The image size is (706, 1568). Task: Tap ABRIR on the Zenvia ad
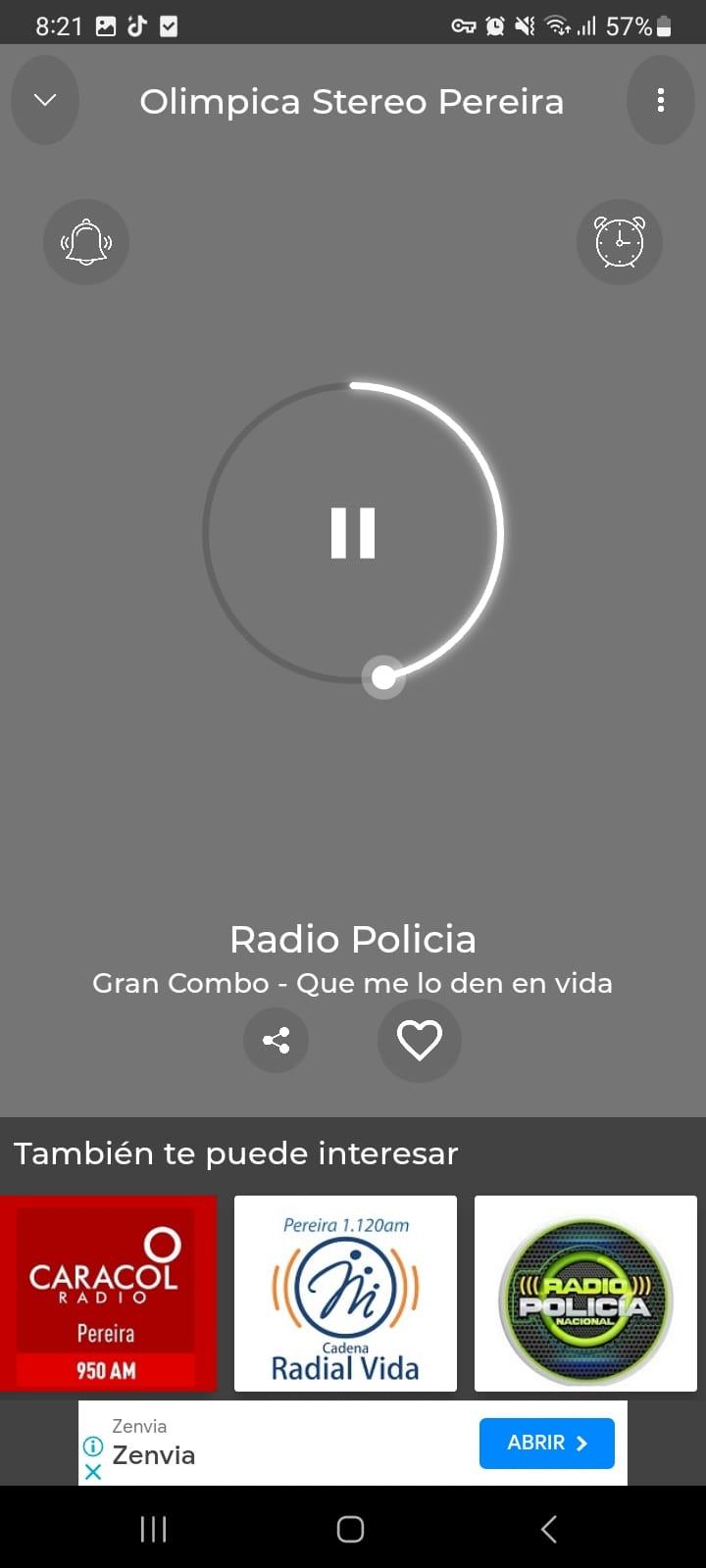pos(547,1443)
